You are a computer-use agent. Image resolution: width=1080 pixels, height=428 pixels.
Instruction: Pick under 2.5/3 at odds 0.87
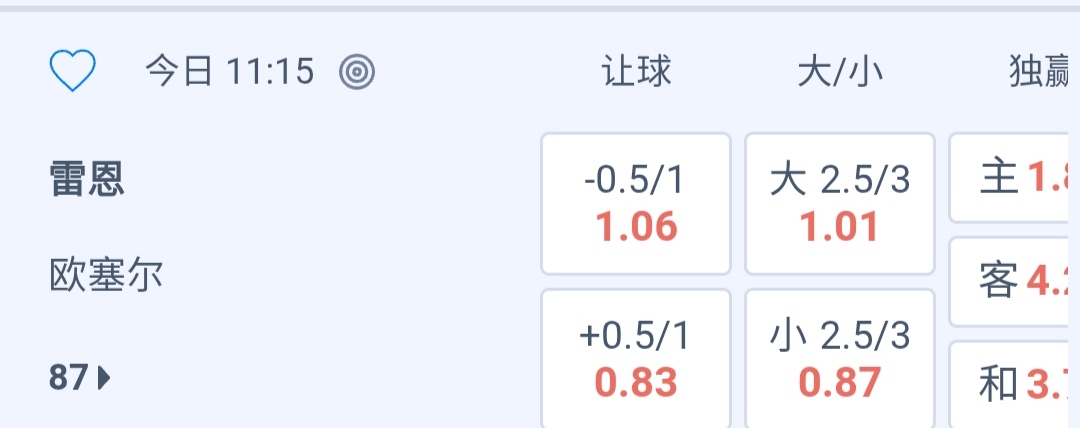pyautogui.click(x=840, y=359)
